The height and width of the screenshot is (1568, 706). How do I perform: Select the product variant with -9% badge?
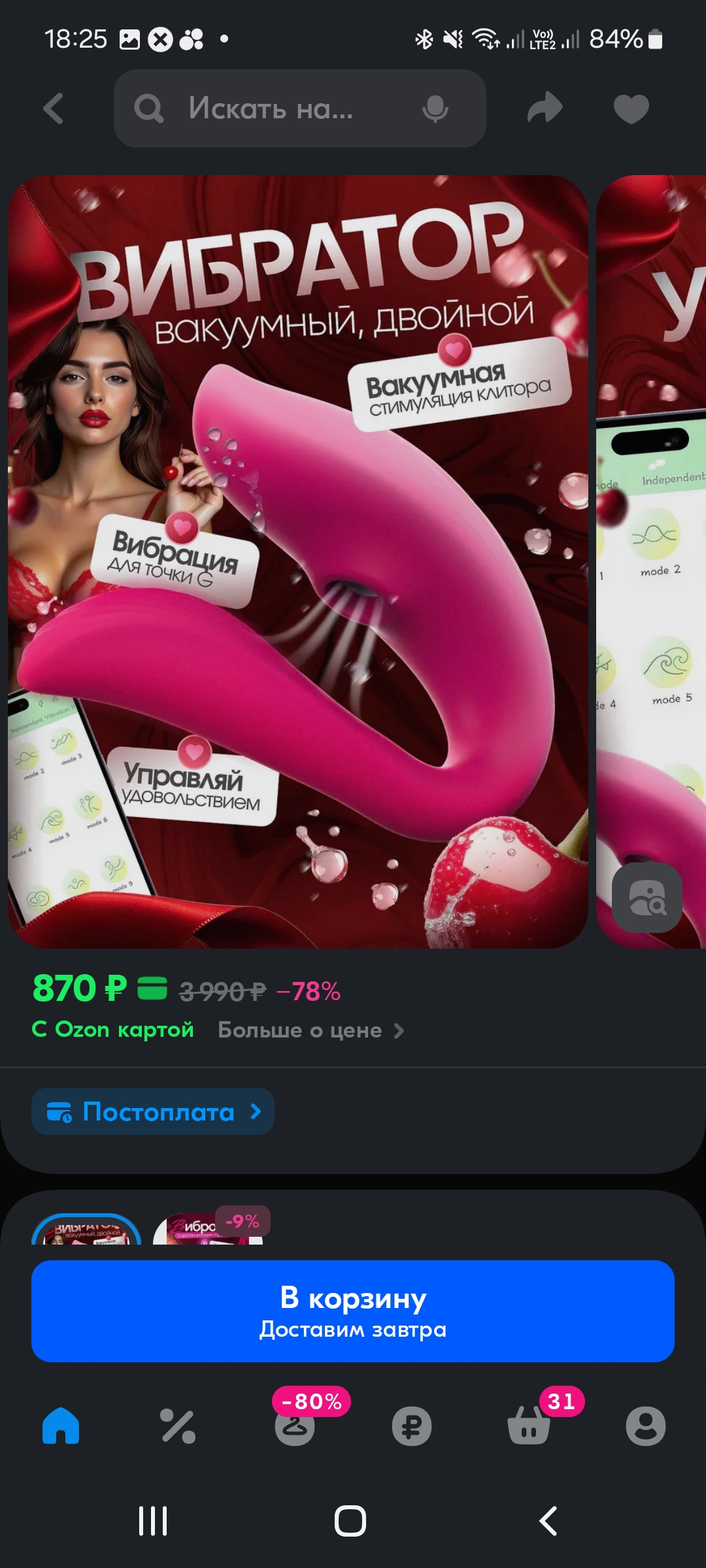click(x=209, y=1227)
